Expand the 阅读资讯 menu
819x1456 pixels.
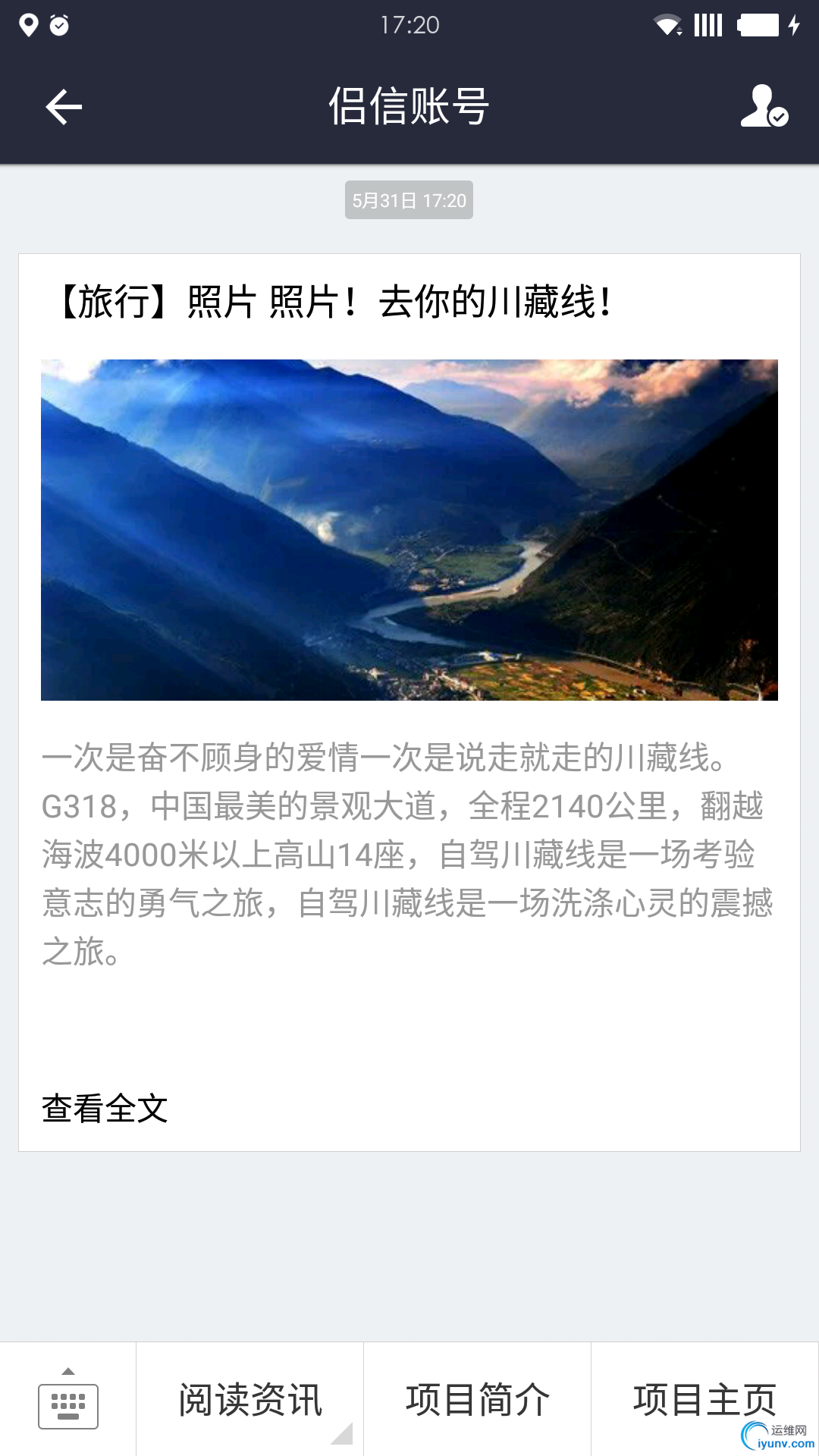click(250, 1399)
